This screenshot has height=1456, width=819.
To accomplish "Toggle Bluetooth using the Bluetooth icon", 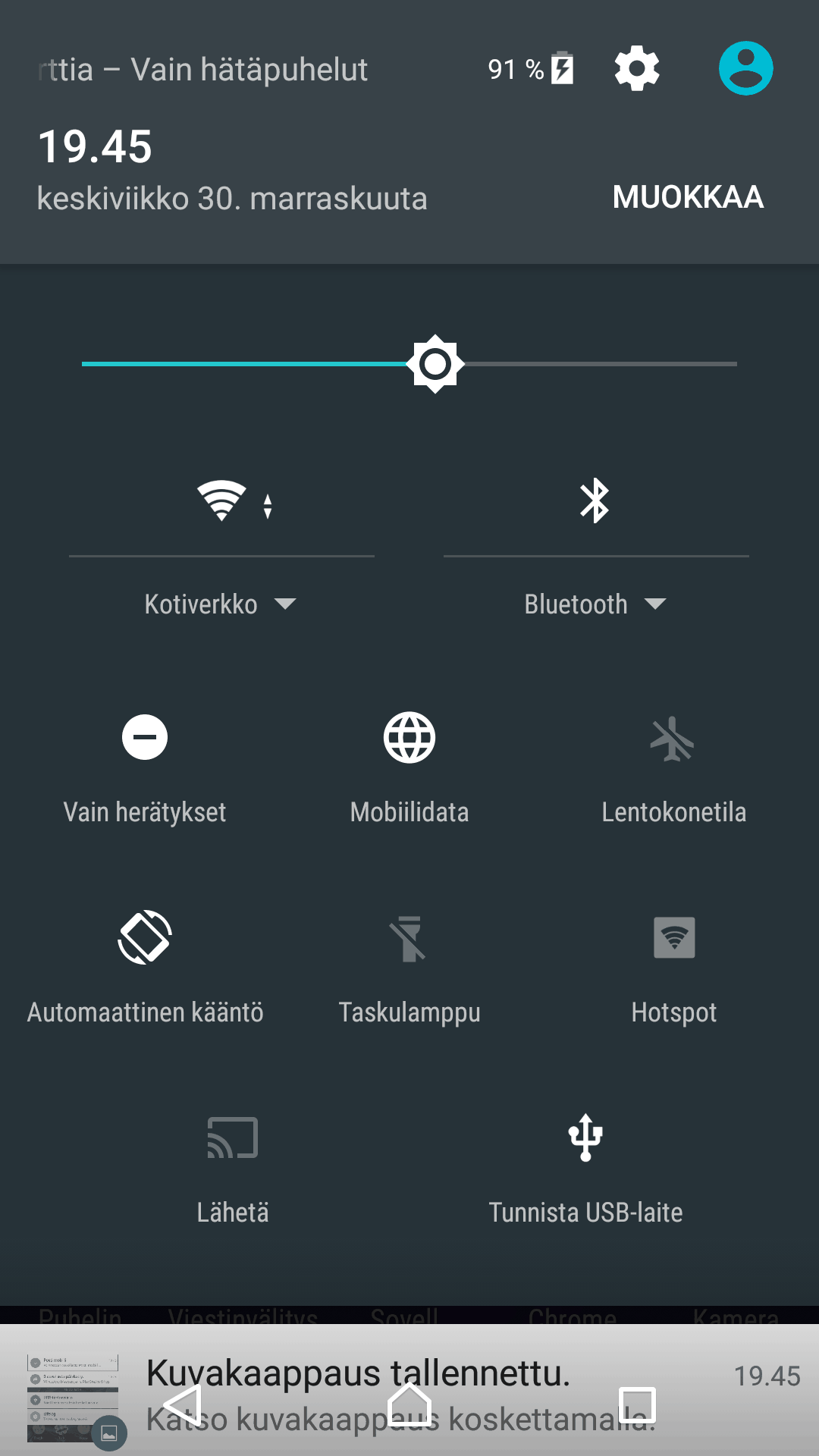I will [595, 500].
